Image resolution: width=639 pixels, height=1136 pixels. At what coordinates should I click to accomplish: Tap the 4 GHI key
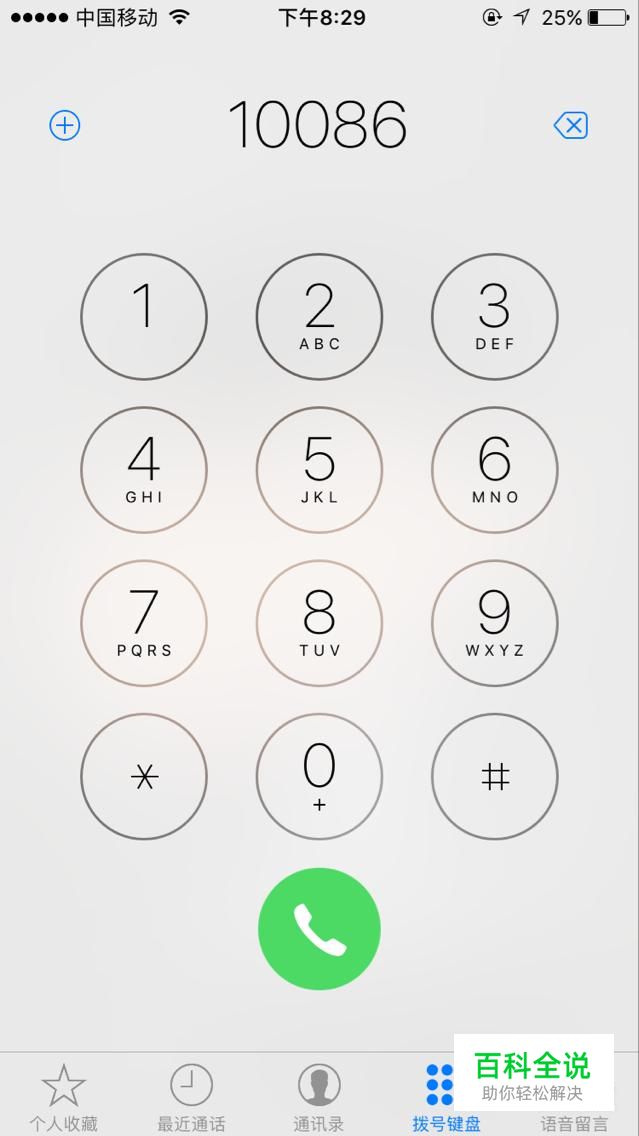[x=144, y=470]
